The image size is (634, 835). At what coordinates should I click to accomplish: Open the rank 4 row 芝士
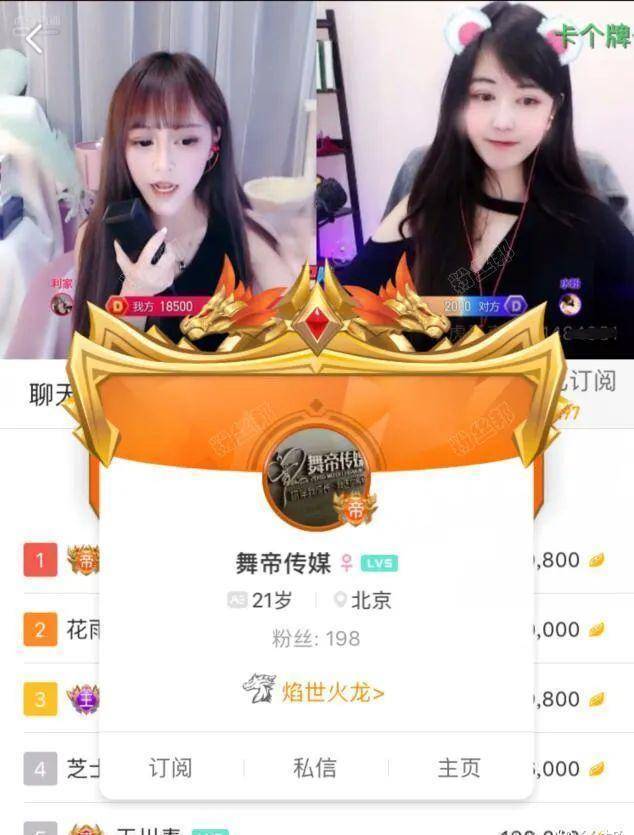[60, 768]
